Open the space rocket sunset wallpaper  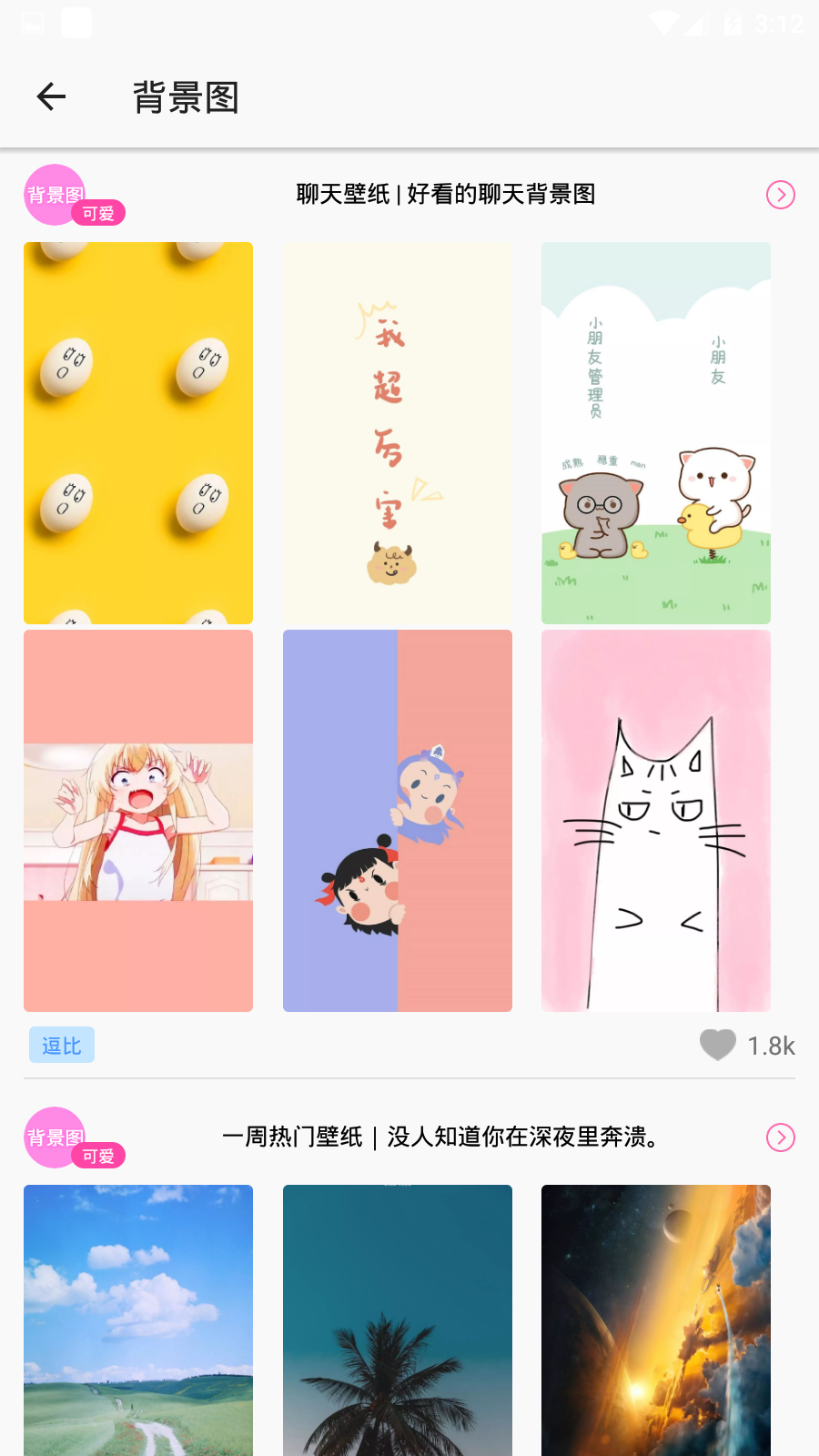656,1319
